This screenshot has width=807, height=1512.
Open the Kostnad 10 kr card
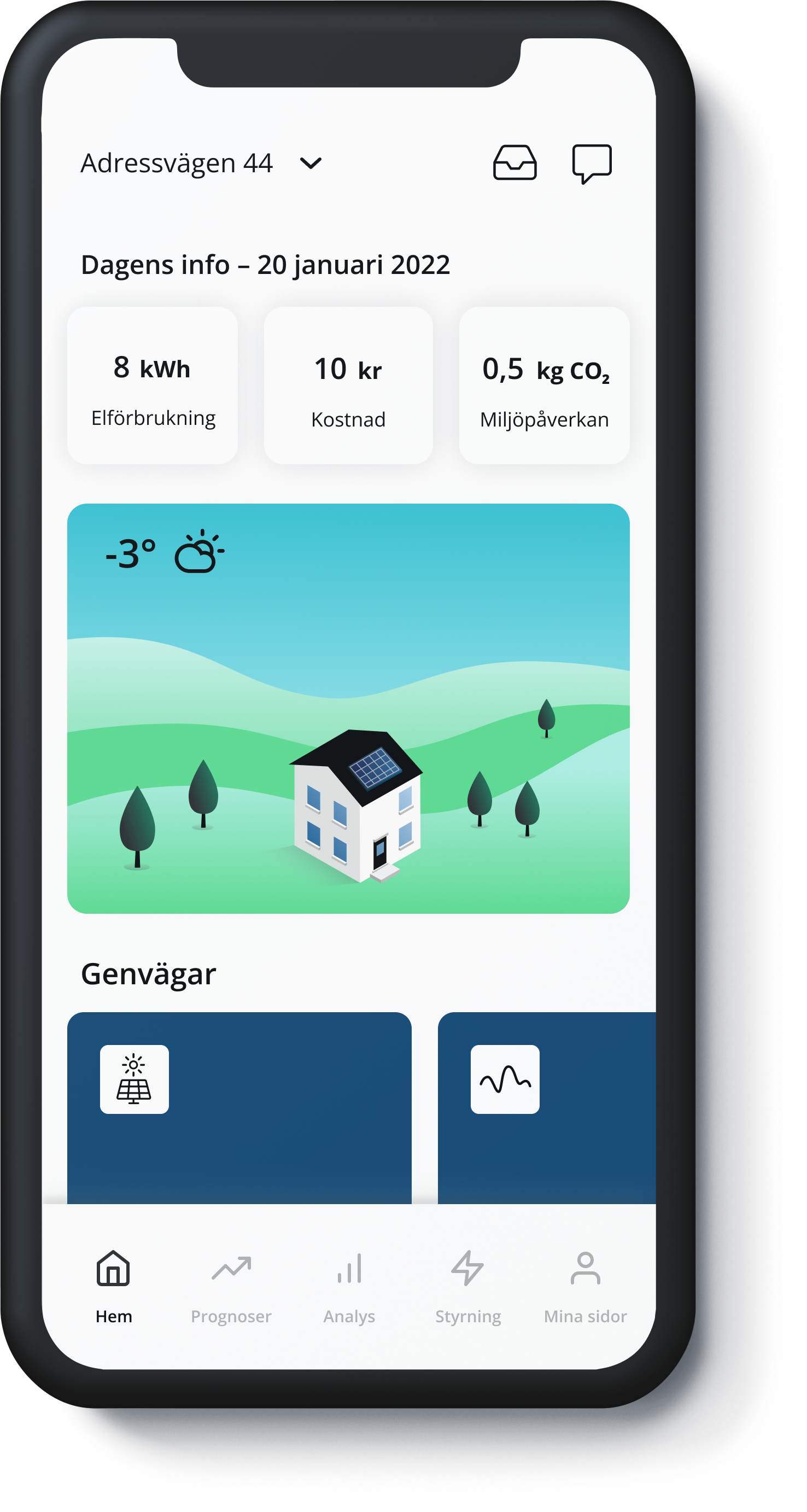pyautogui.click(x=348, y=386)
